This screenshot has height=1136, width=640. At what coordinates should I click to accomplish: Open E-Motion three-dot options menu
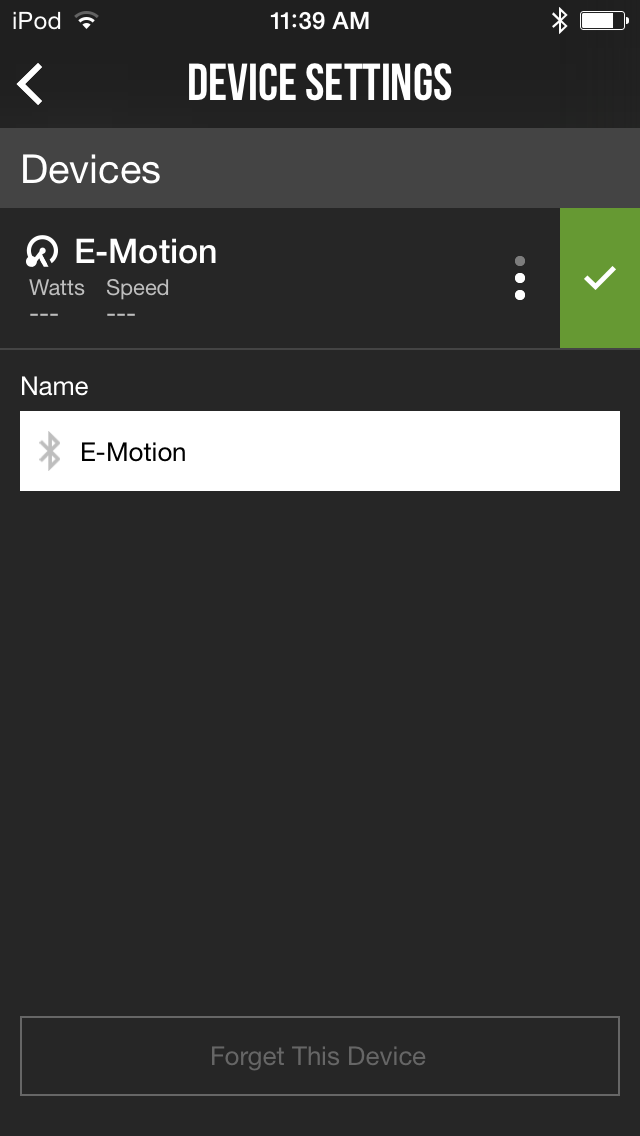[x=520, y=277]
